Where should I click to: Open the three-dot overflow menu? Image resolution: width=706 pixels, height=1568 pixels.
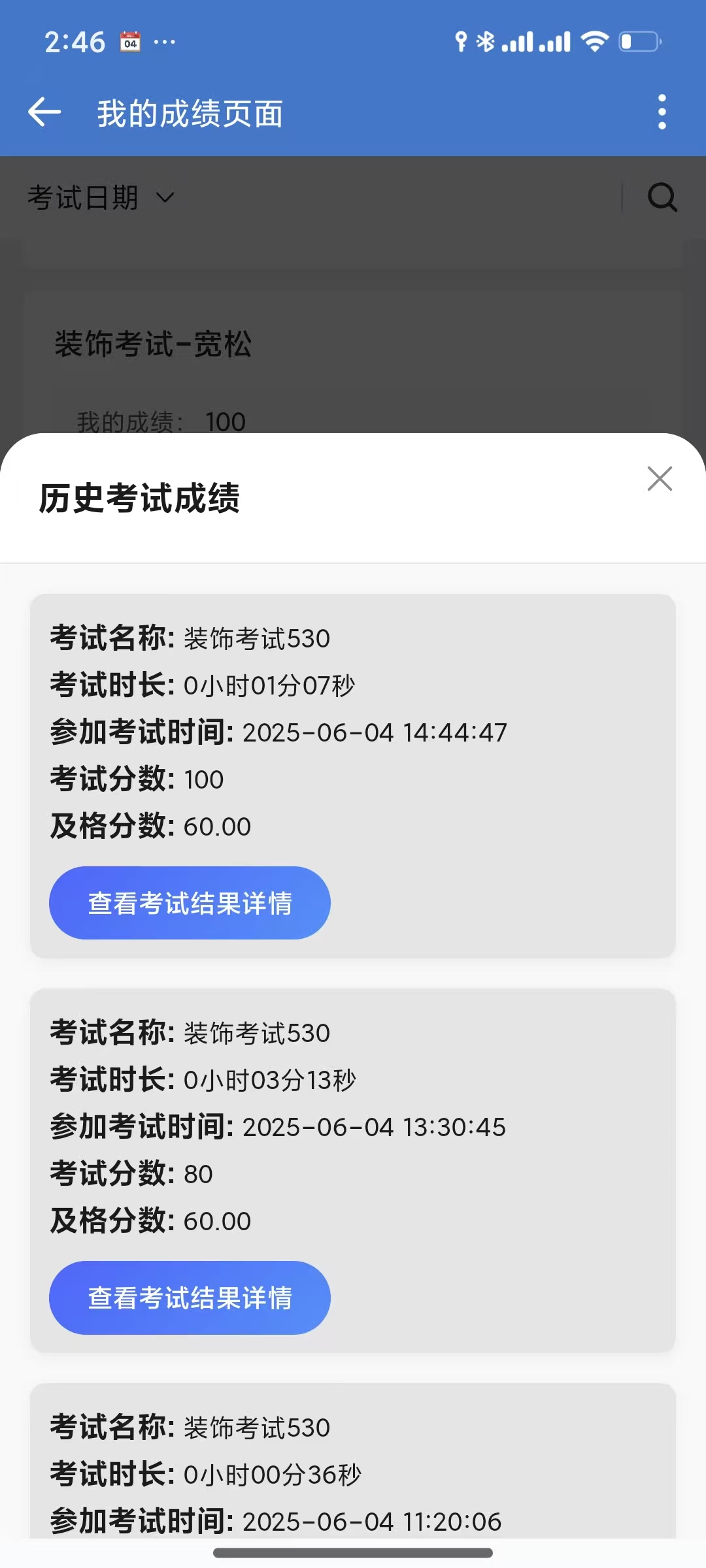[x=662, y=112]
